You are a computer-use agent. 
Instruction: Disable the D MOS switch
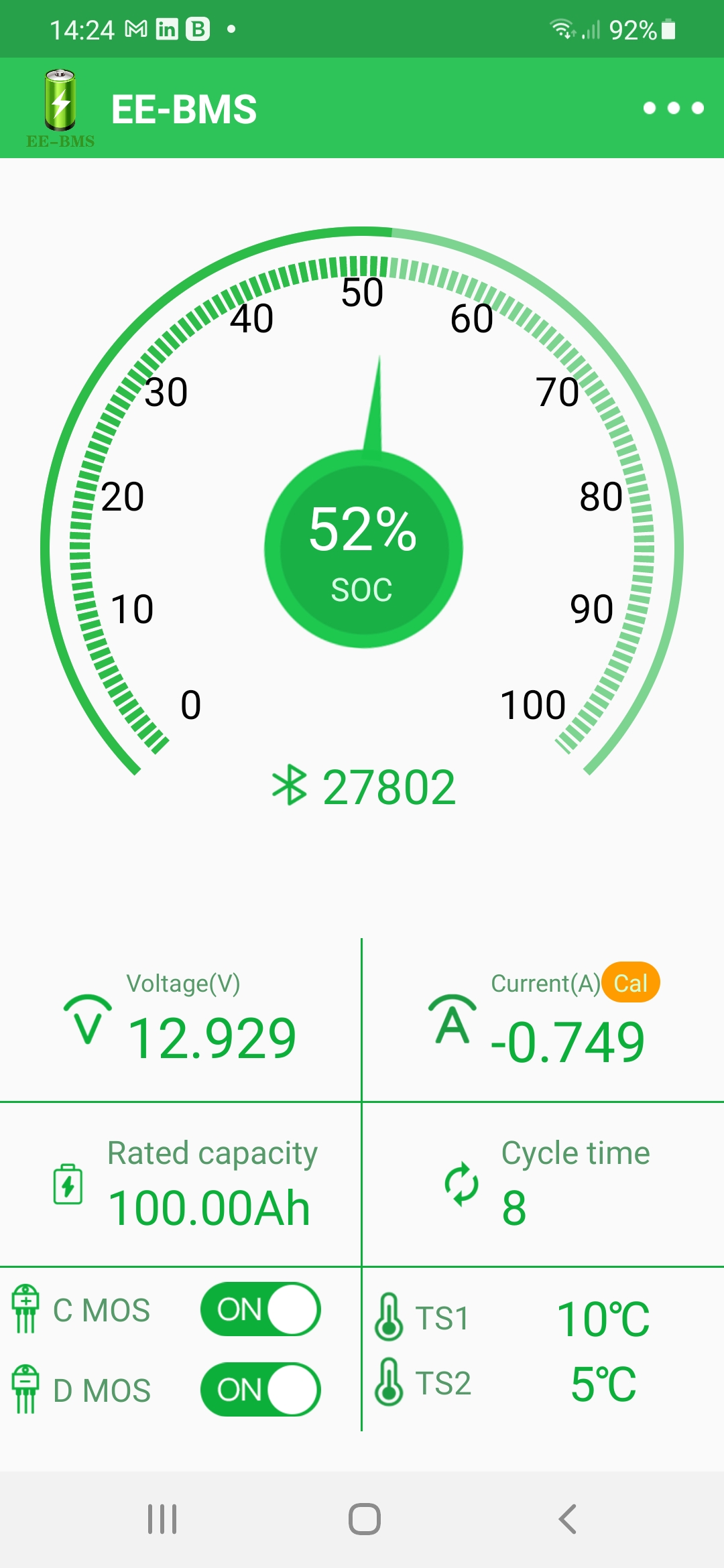click(x=260, y=1389)
